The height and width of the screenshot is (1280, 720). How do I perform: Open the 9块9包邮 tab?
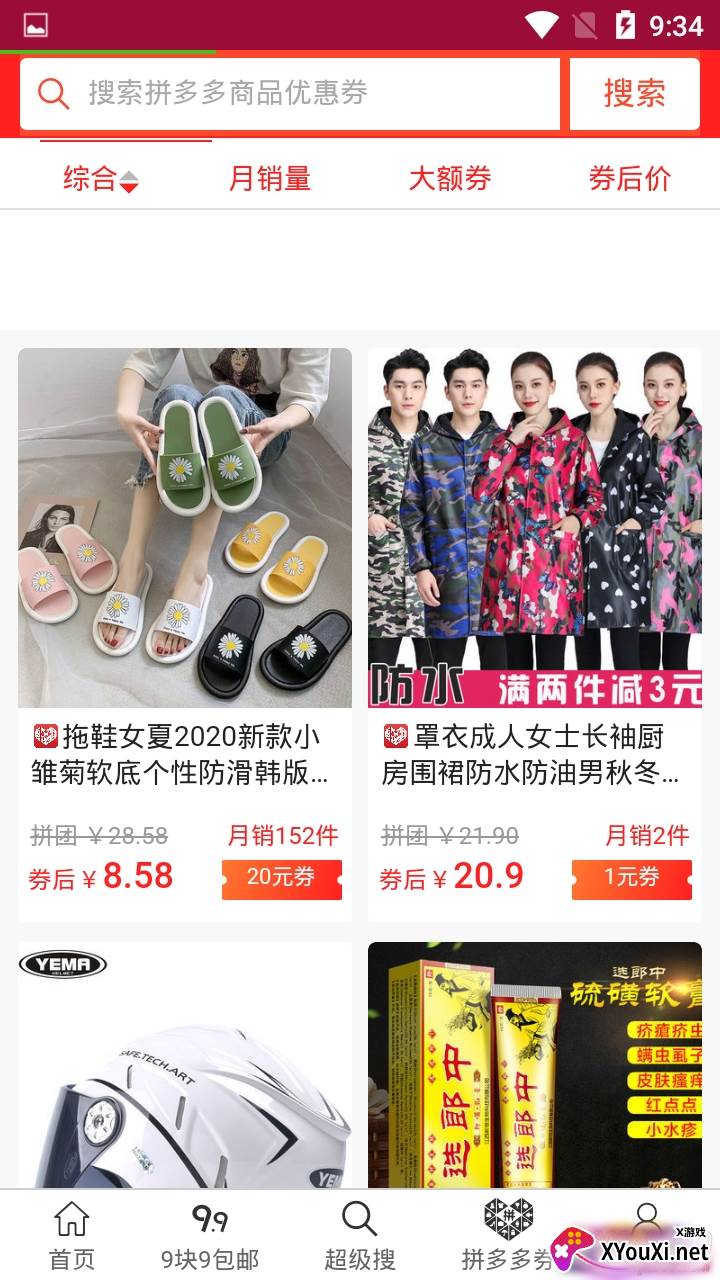(x=210, y=1235)
